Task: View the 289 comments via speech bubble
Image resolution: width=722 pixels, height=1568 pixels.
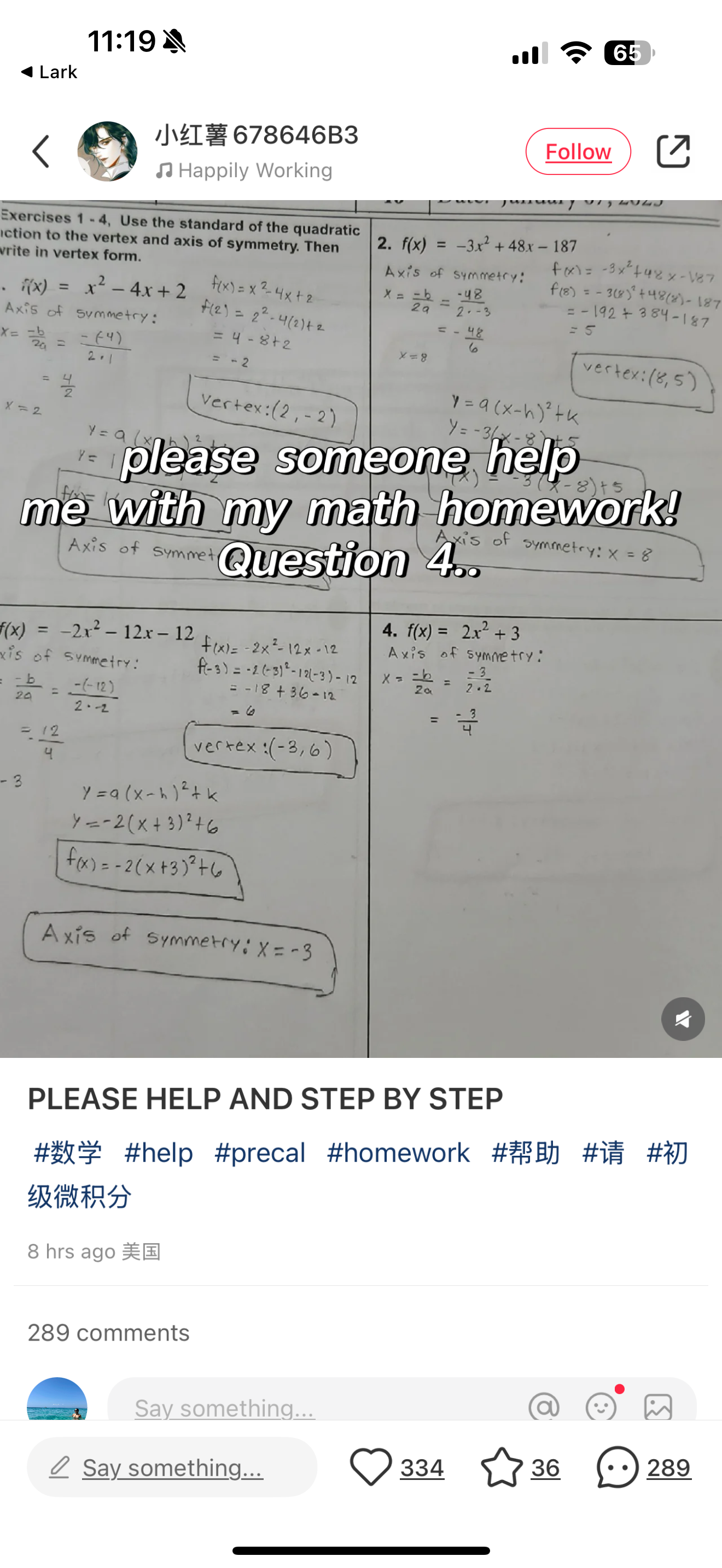Action: click(x=618, y=1467)
